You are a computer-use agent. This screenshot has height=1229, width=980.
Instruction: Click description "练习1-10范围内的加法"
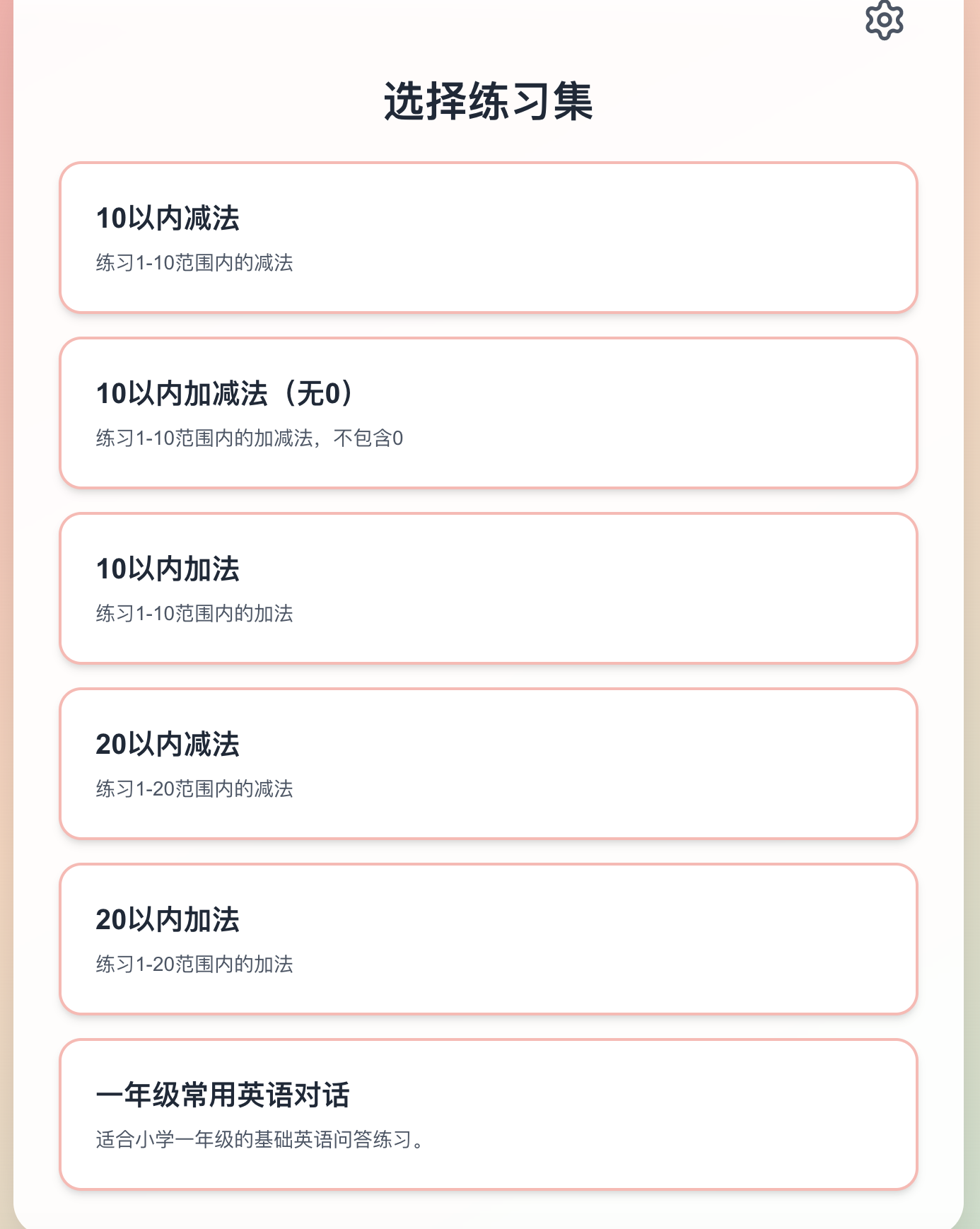pos(194,613)
